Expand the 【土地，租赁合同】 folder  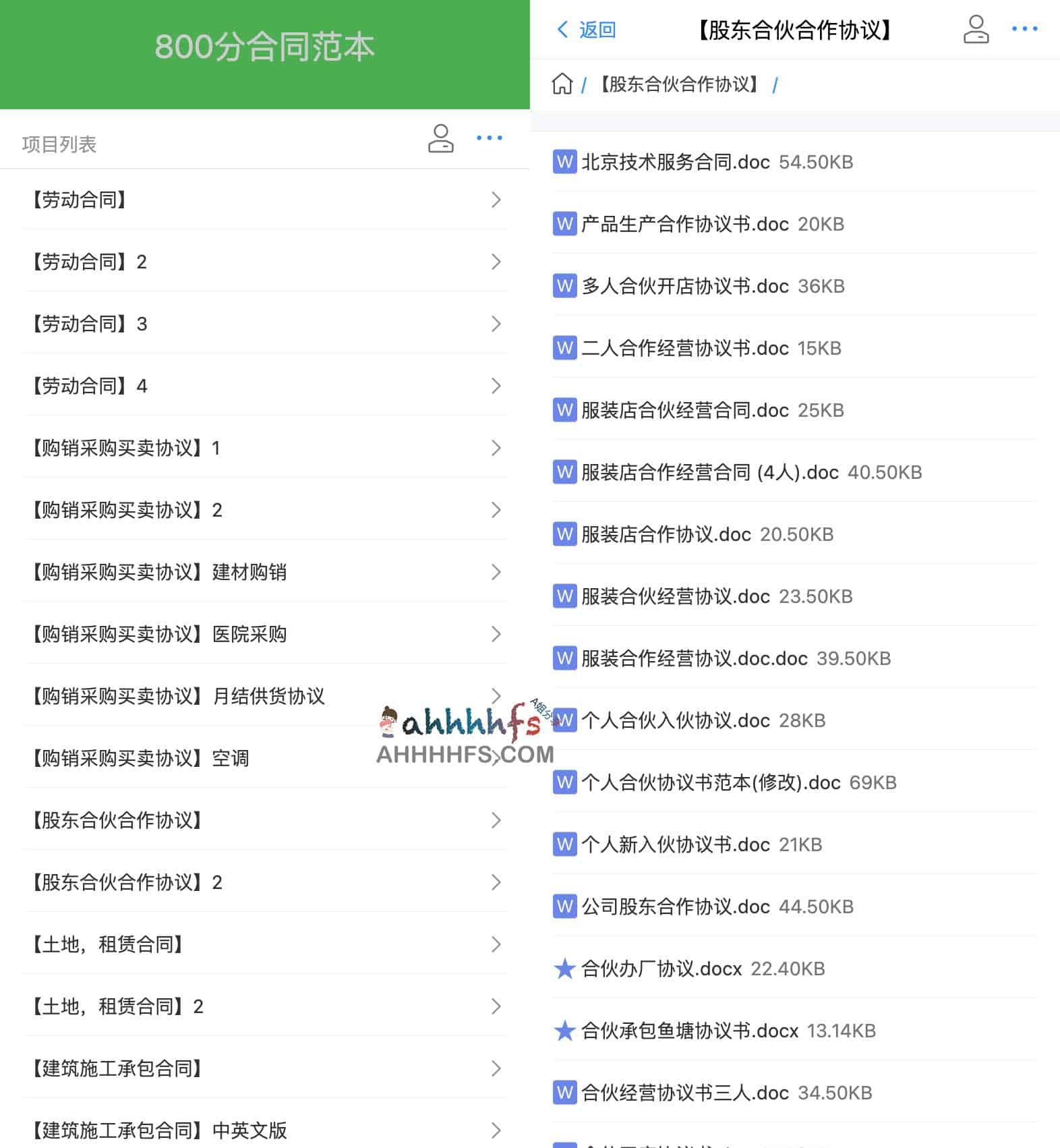tap(263, 944)
